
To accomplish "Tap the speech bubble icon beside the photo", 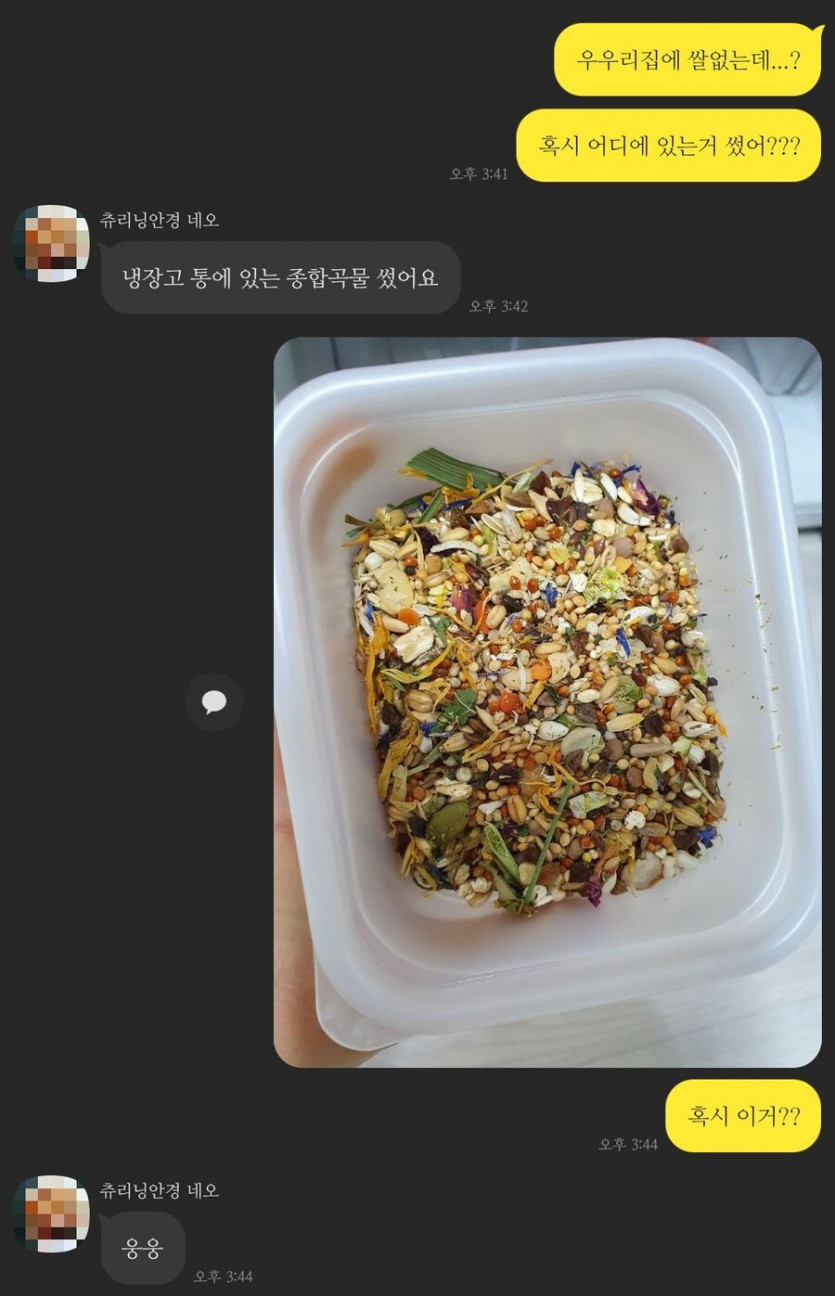I will click(x=214, y=702).
